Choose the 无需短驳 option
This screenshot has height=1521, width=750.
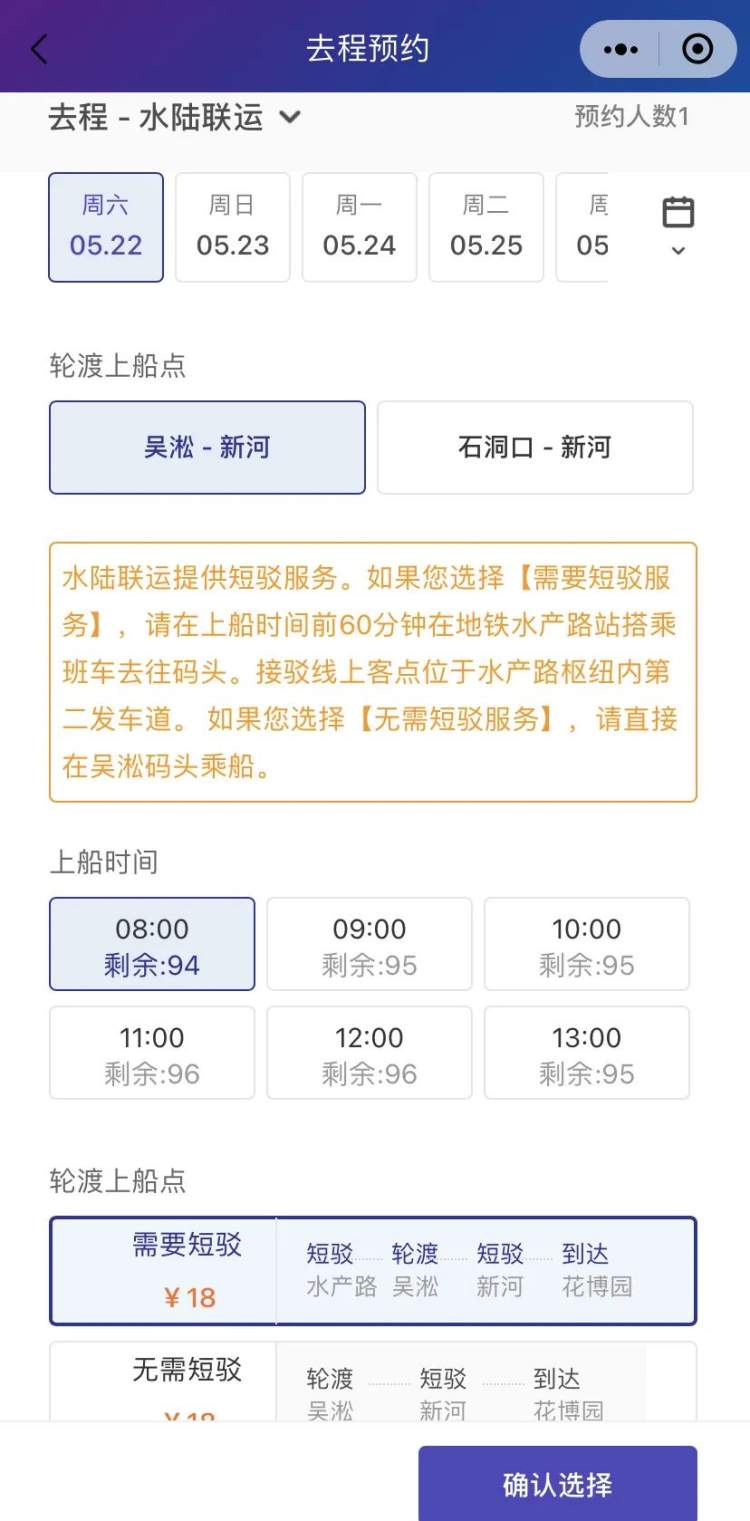[373, 1382]
